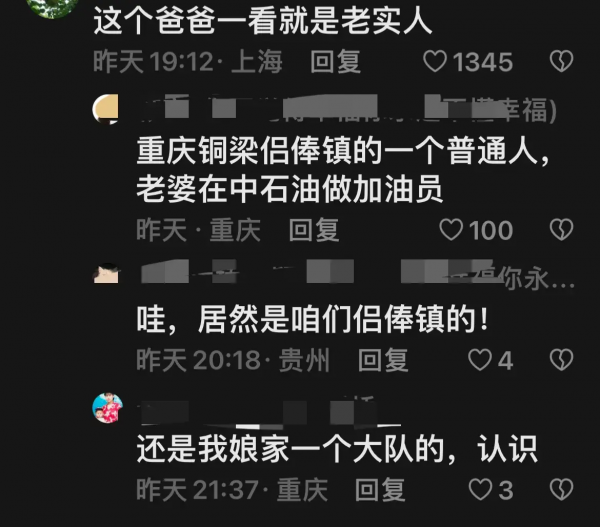
Task: Dislike the comment 哇，居然是咱们侣俸镇的！
Action: (563, 360)
